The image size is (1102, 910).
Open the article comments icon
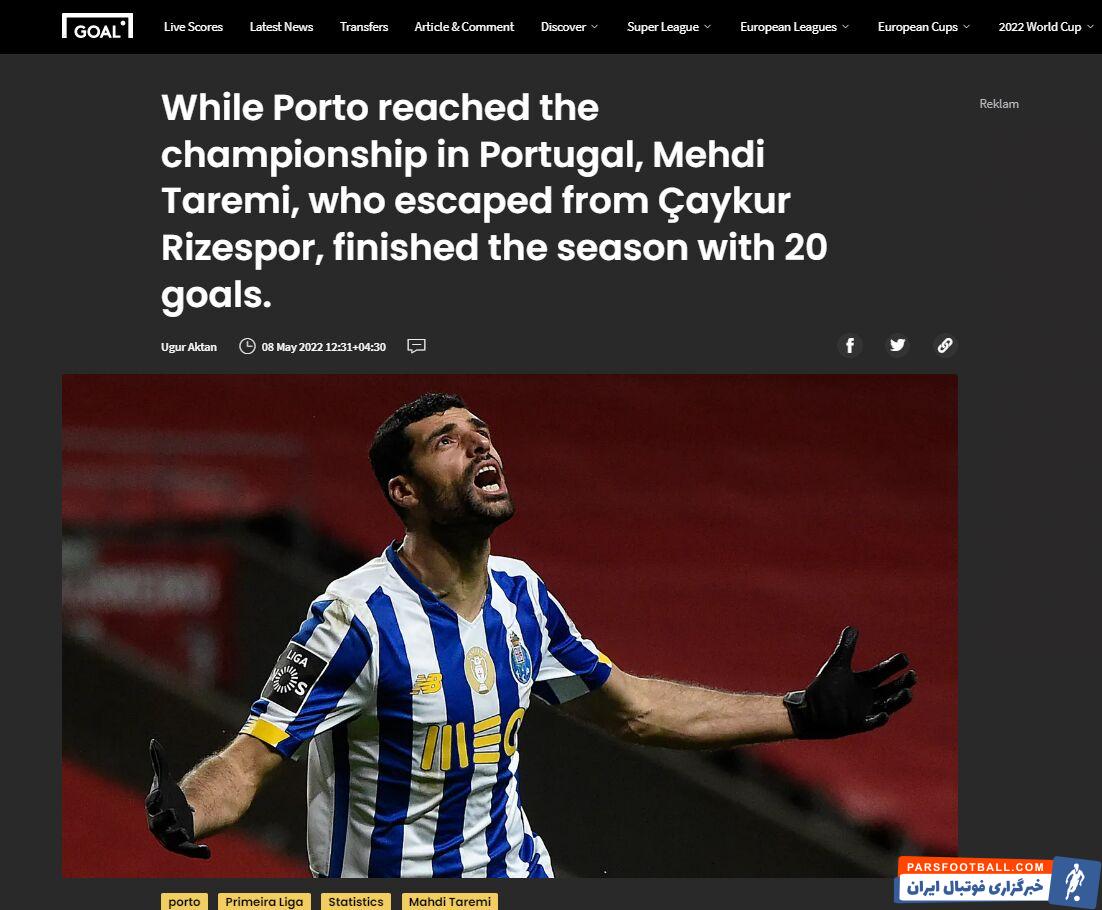point(417,346)
